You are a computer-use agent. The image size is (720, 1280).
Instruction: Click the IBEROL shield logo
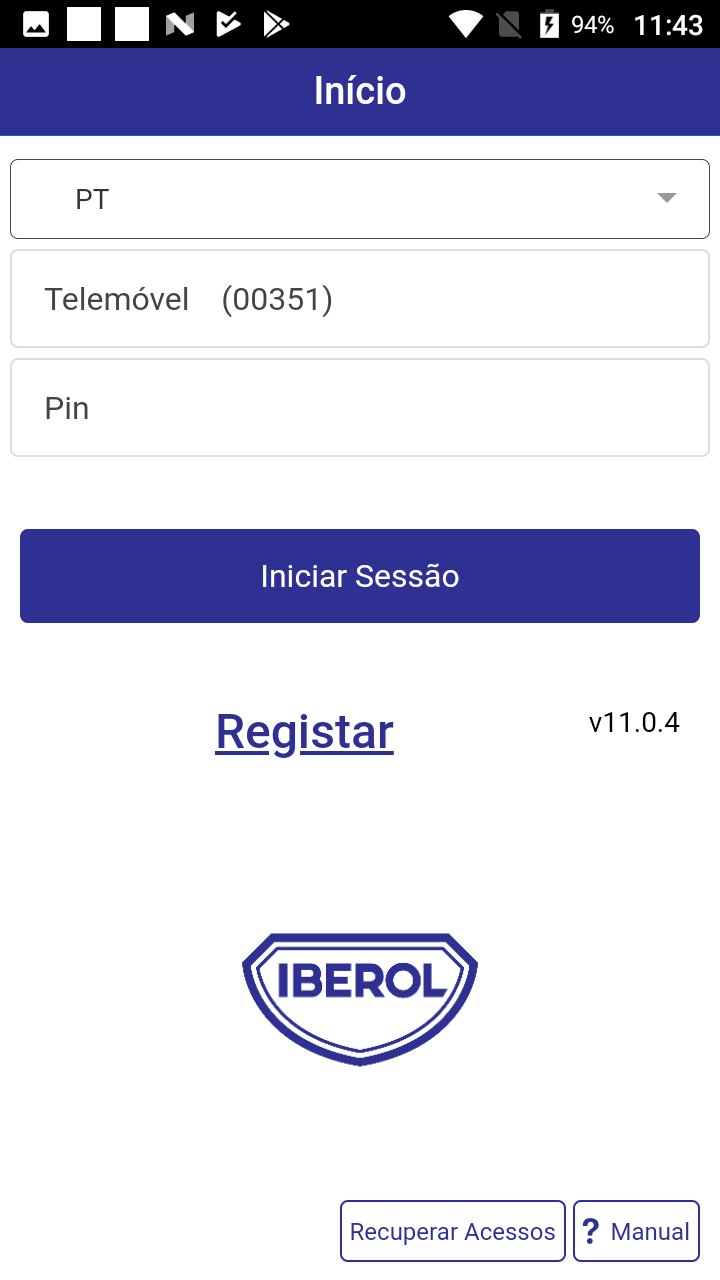(x=359, y=997)
